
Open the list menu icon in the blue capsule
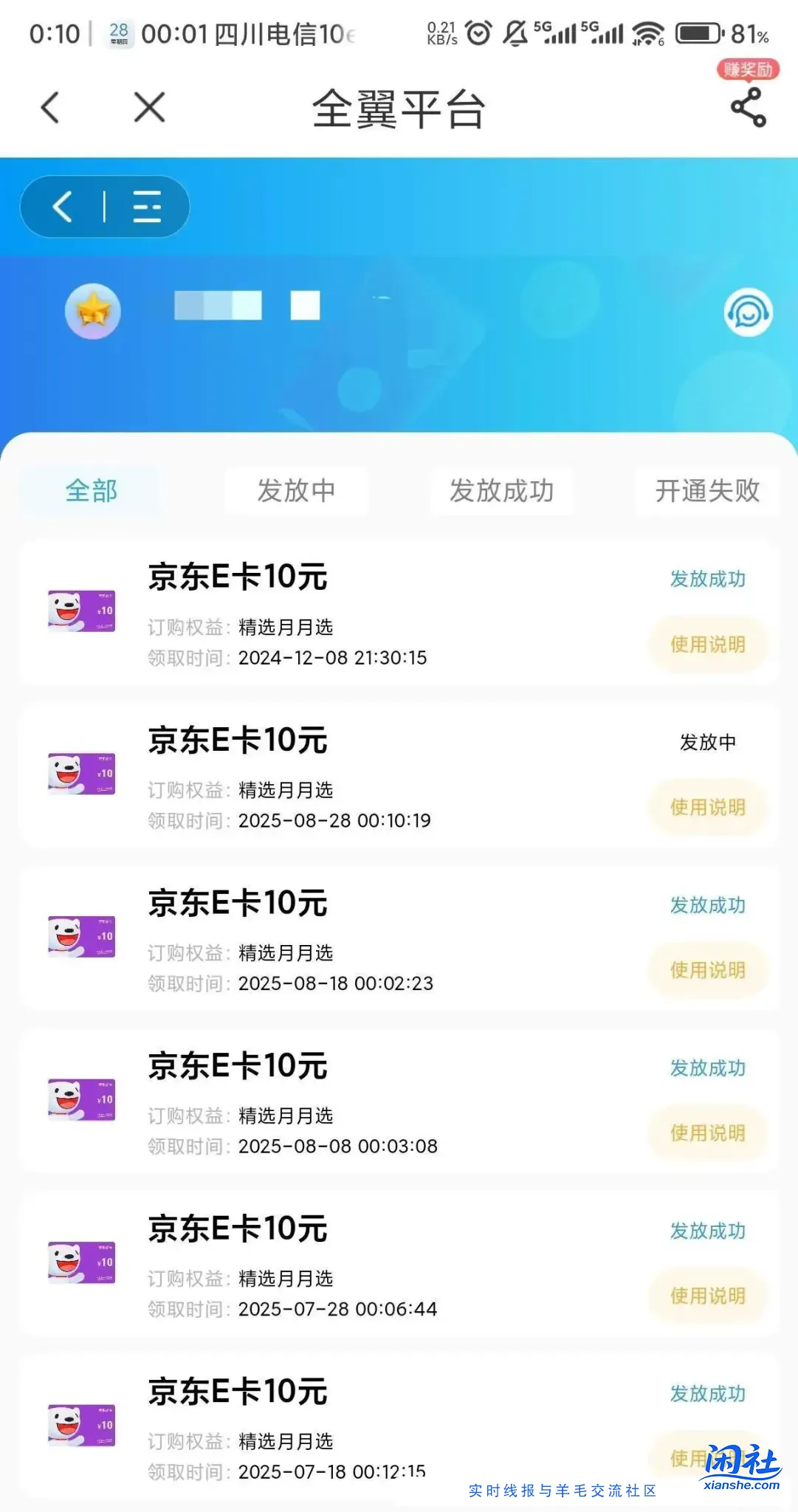click(x=147, y=207)
